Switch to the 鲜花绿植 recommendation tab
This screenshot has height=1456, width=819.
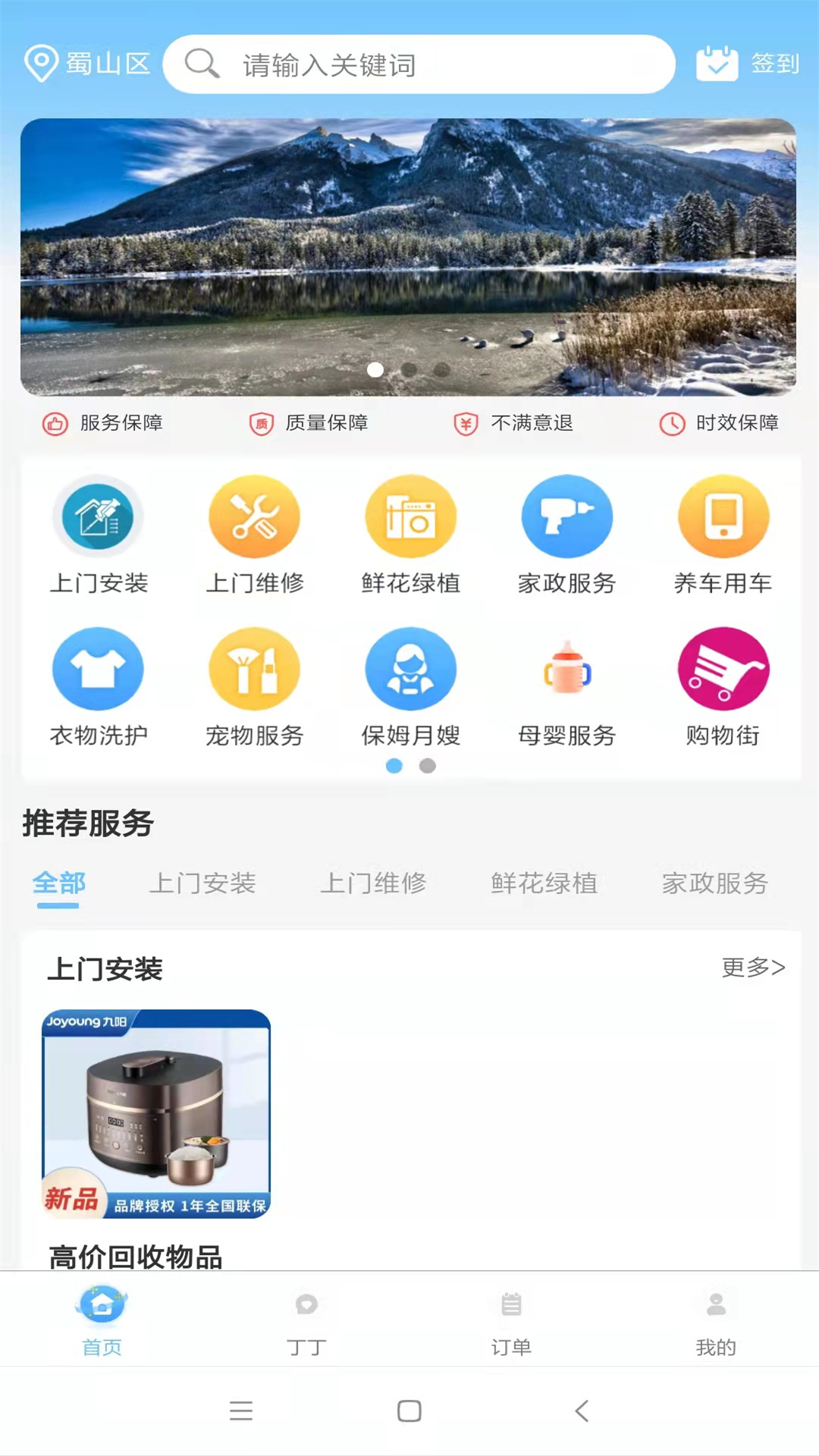(544, 883)
